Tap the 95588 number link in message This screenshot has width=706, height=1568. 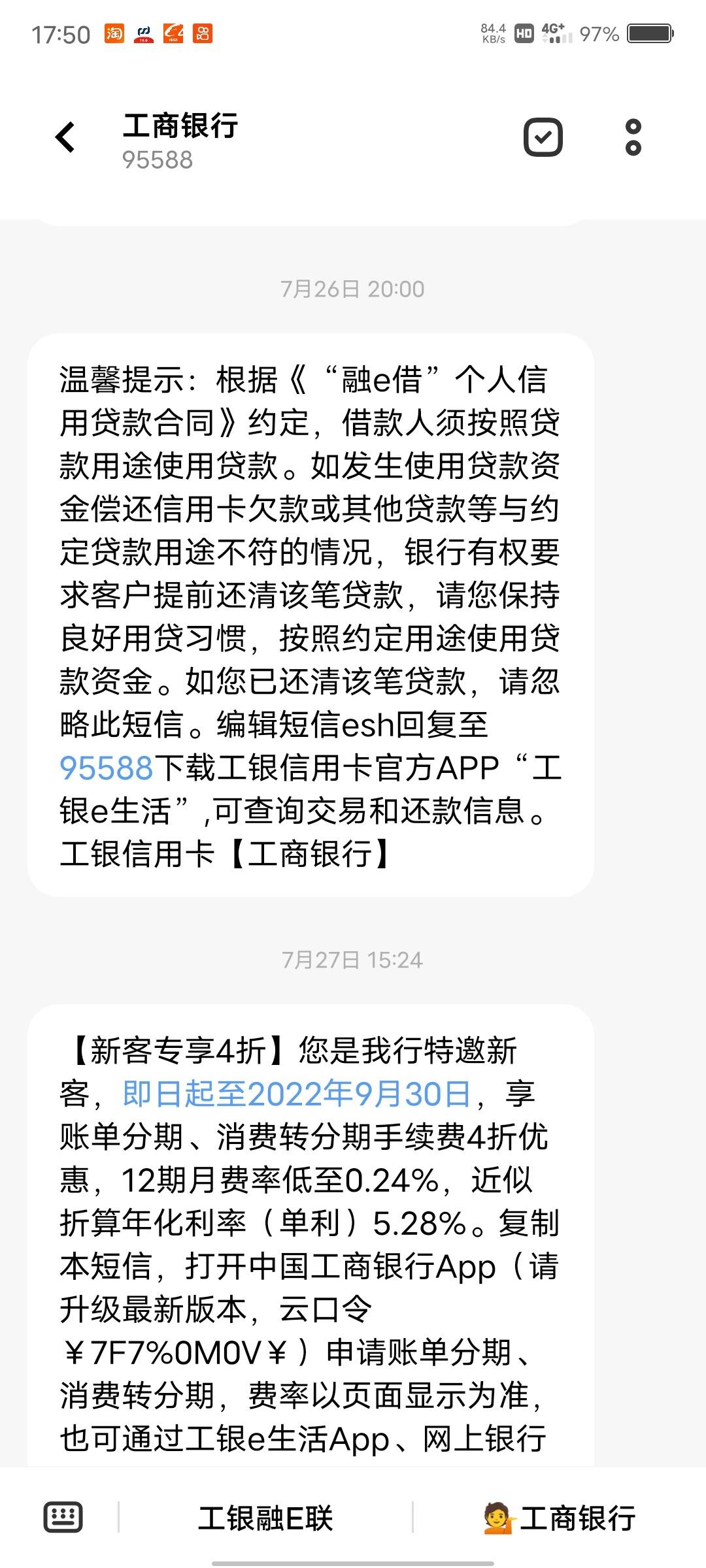click(106, 768)
